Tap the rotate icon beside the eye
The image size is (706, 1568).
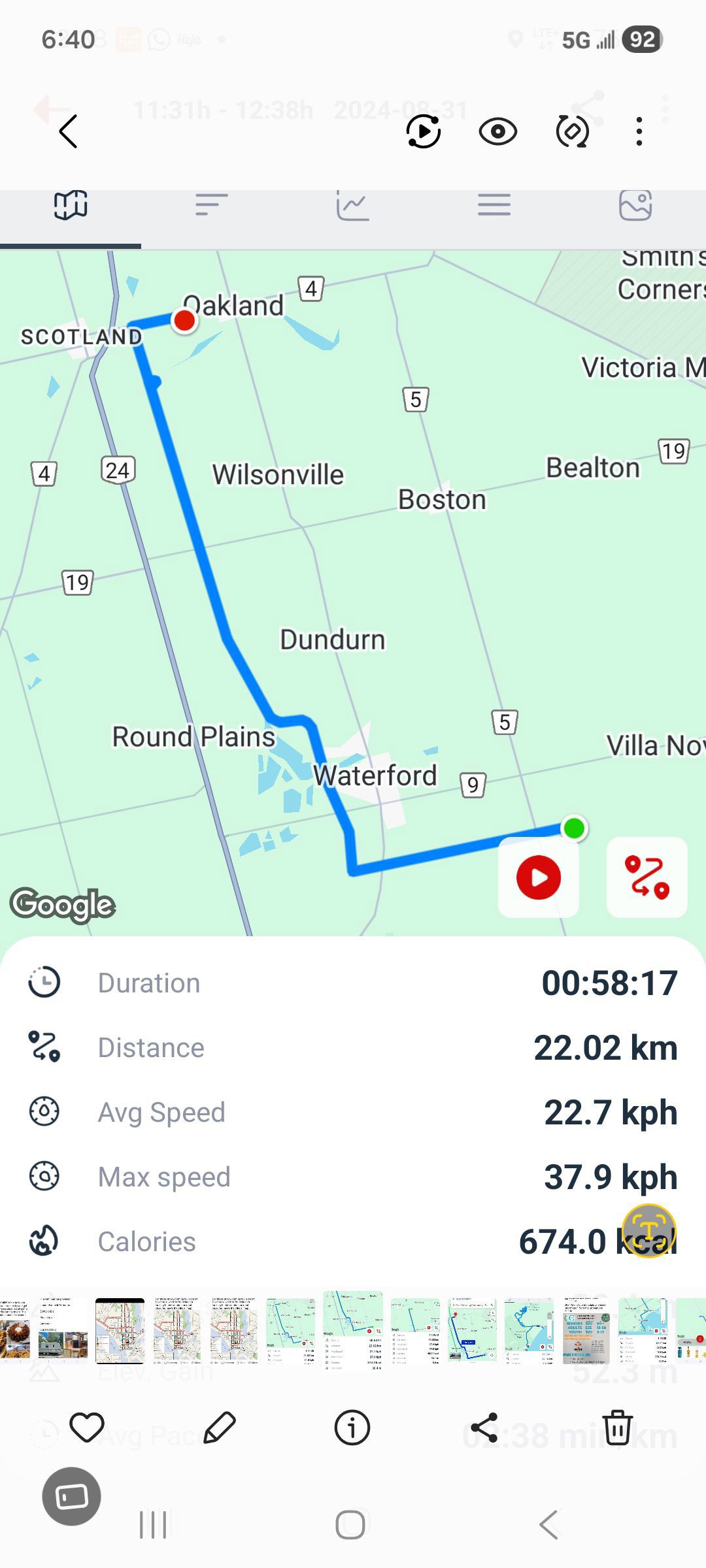click(573, 131)
